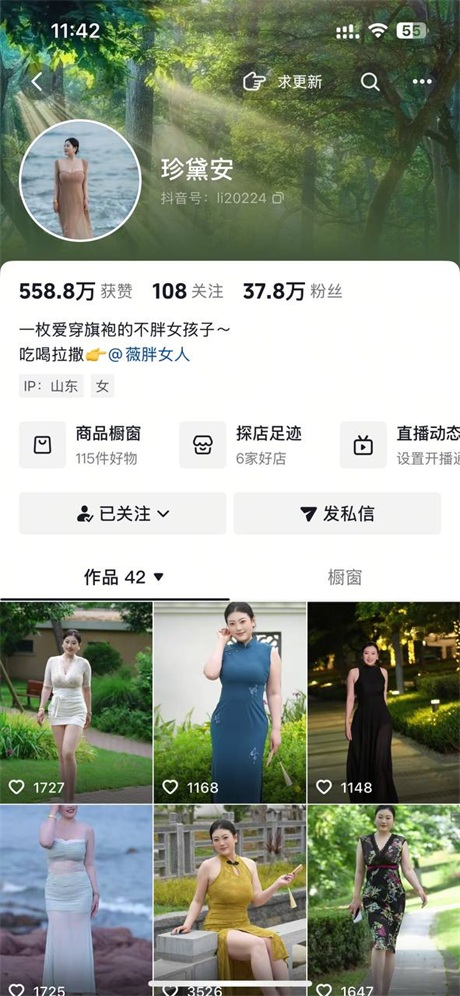Go back using the top-left arrow
This screenshot has width=460, height=996.
[x=37, y=81]
